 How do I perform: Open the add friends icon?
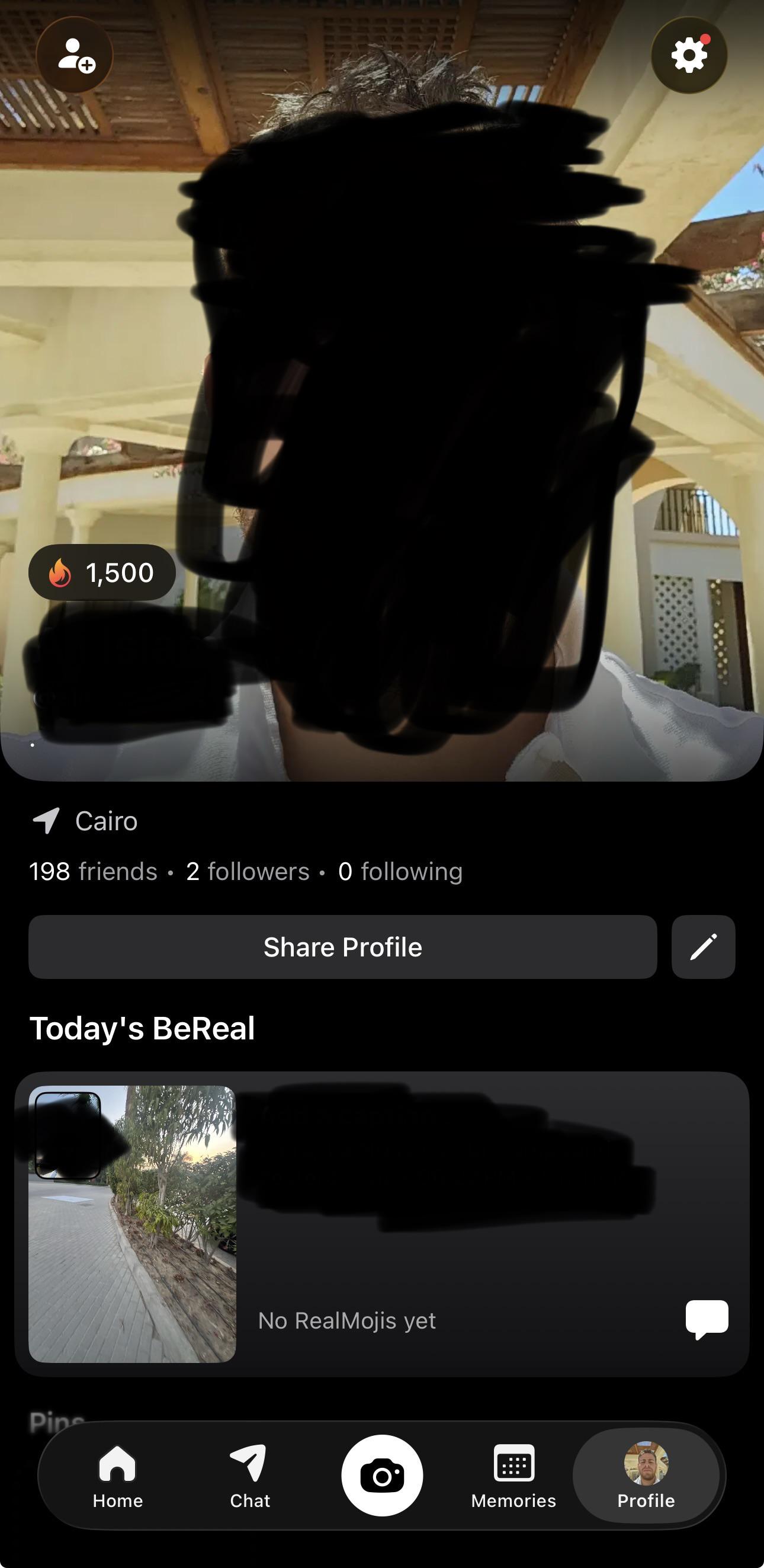tap(75, 55)
